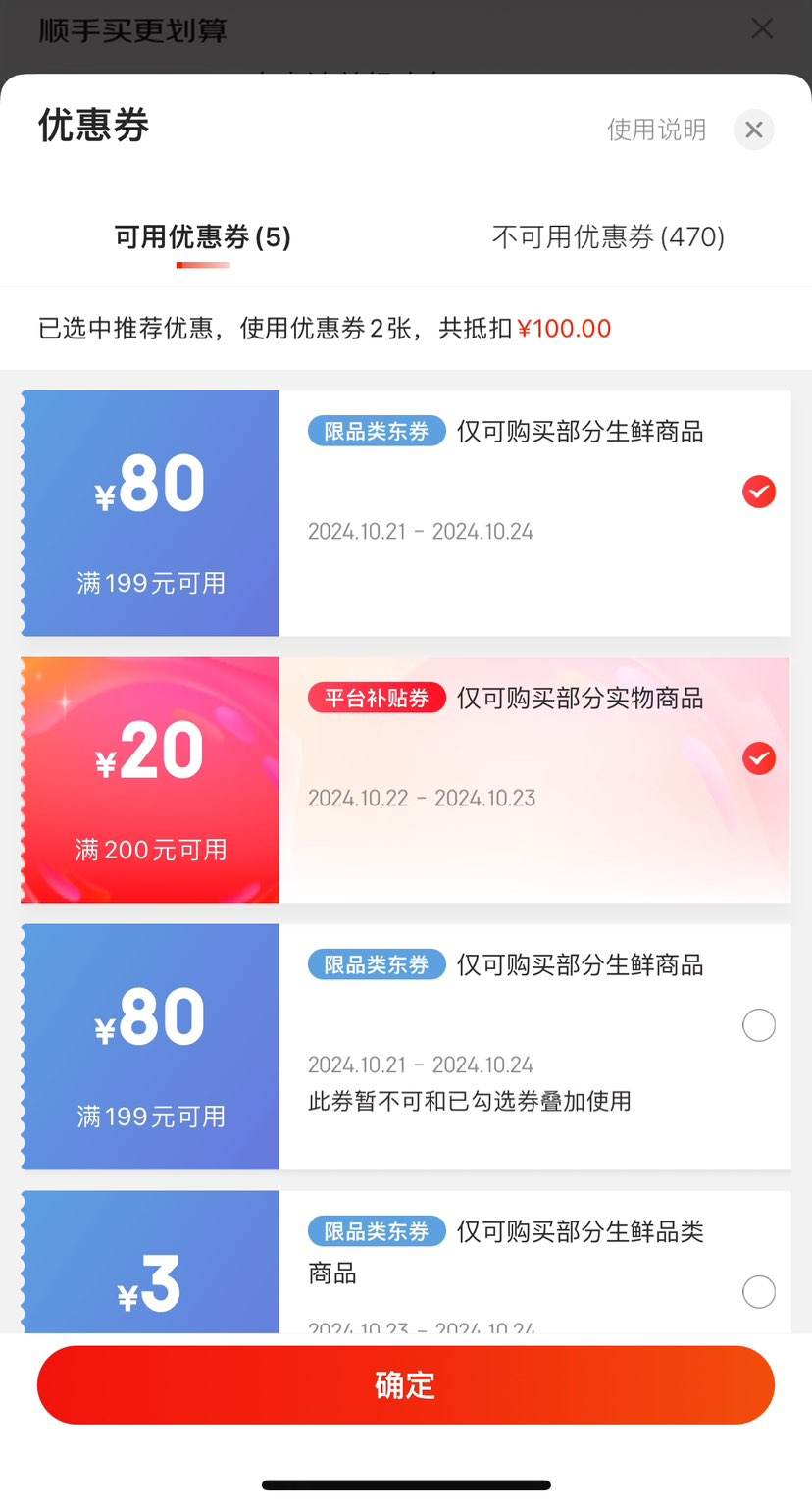The width and height of the screenshot is (812, 1507).
Task: Confirm selection with 确定 button
Action: pos(406,1384)
